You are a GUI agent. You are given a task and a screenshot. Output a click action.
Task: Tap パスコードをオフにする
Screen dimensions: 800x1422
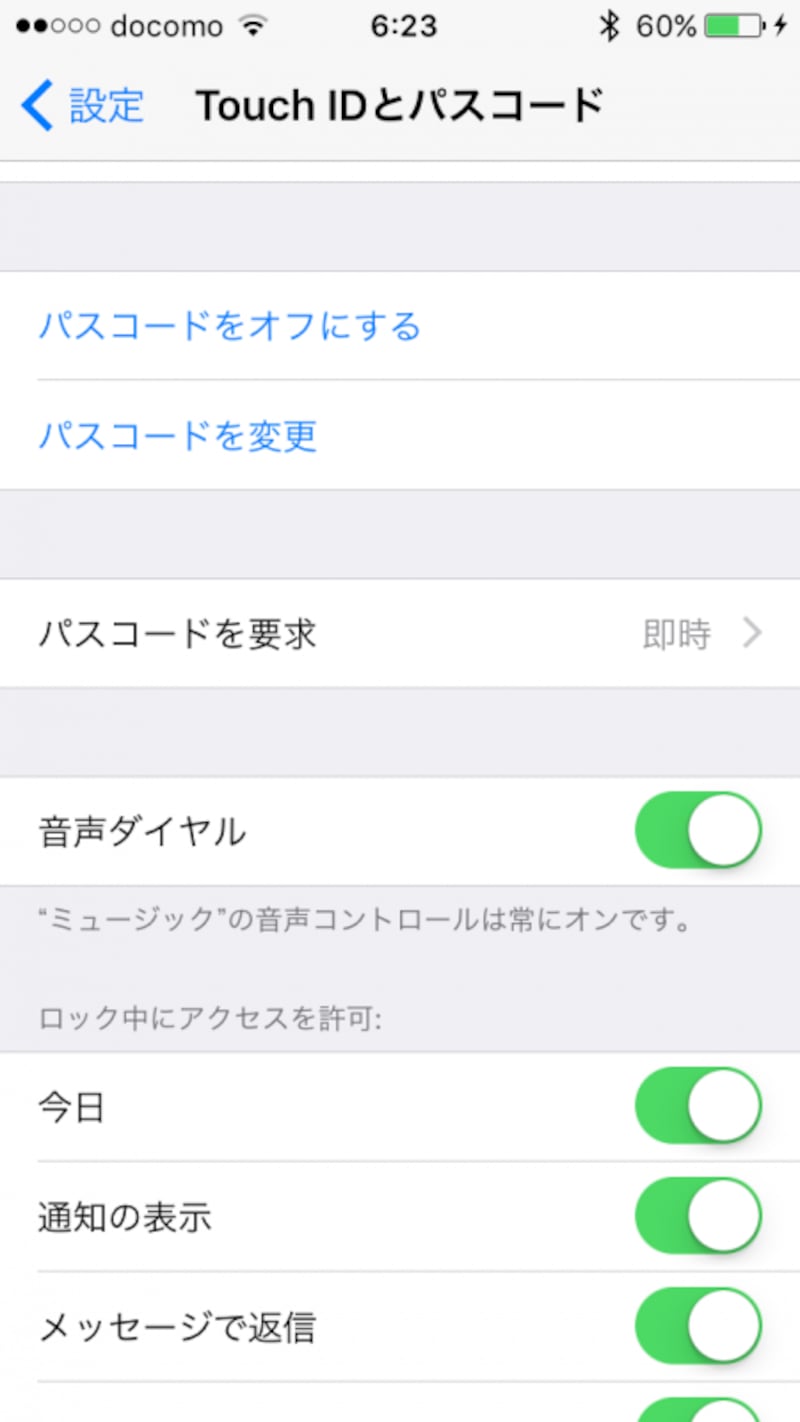(x=228, y=325)
